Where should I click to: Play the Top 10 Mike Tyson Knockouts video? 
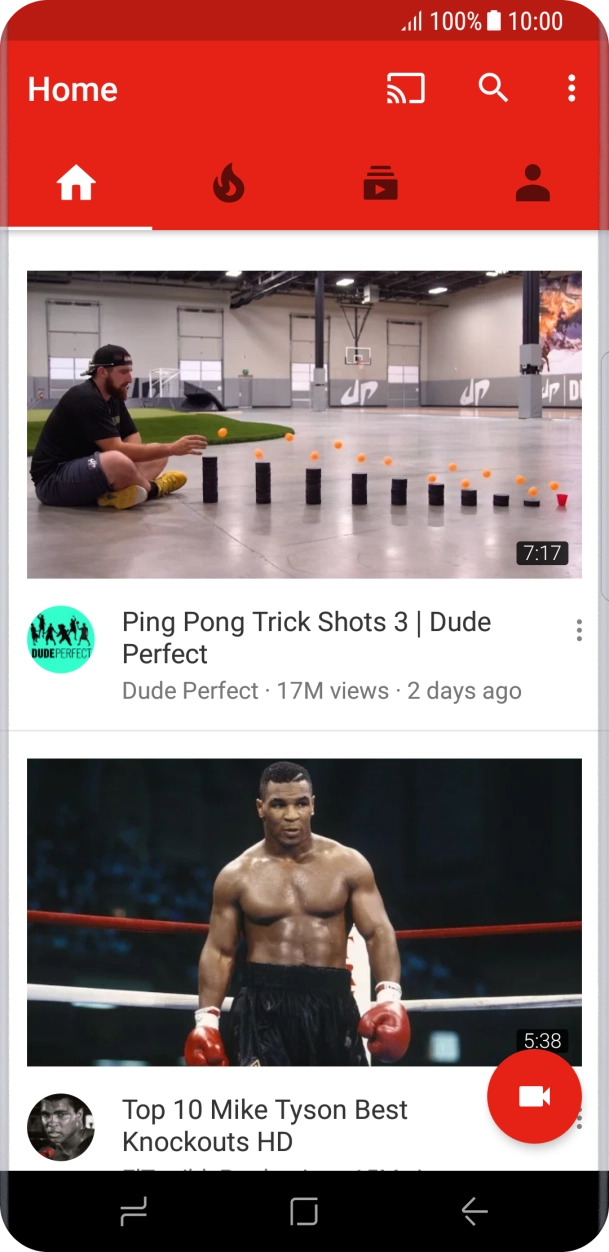[304, 911]
